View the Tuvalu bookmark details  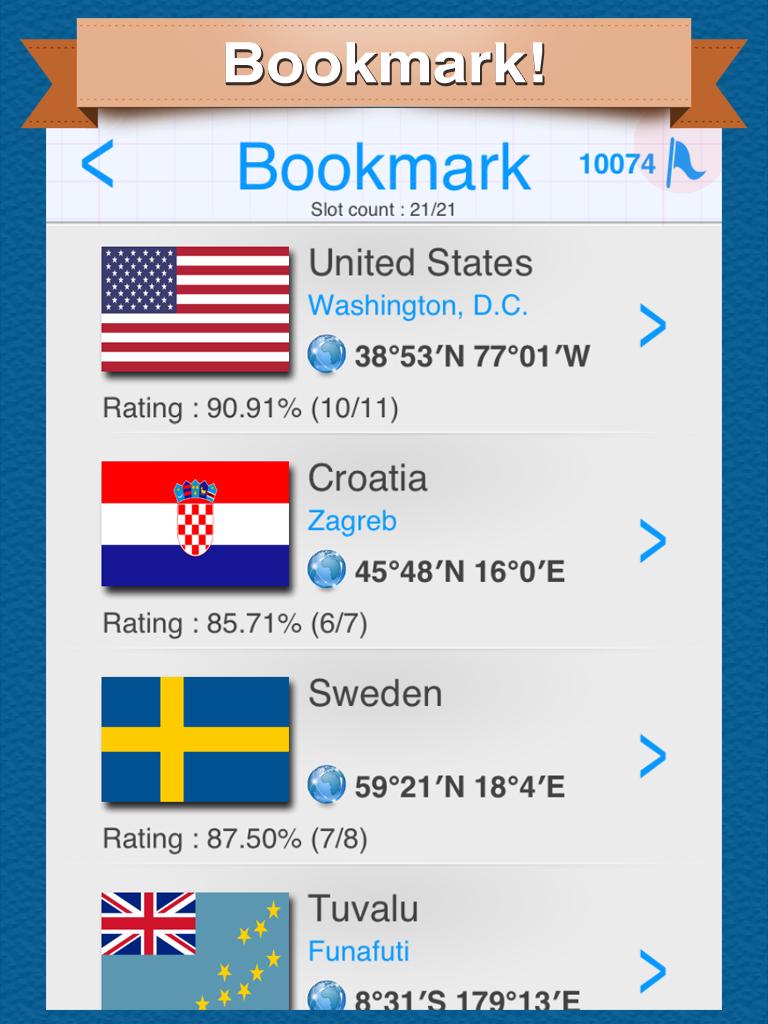pyautogui.click(x=652, y=969)
